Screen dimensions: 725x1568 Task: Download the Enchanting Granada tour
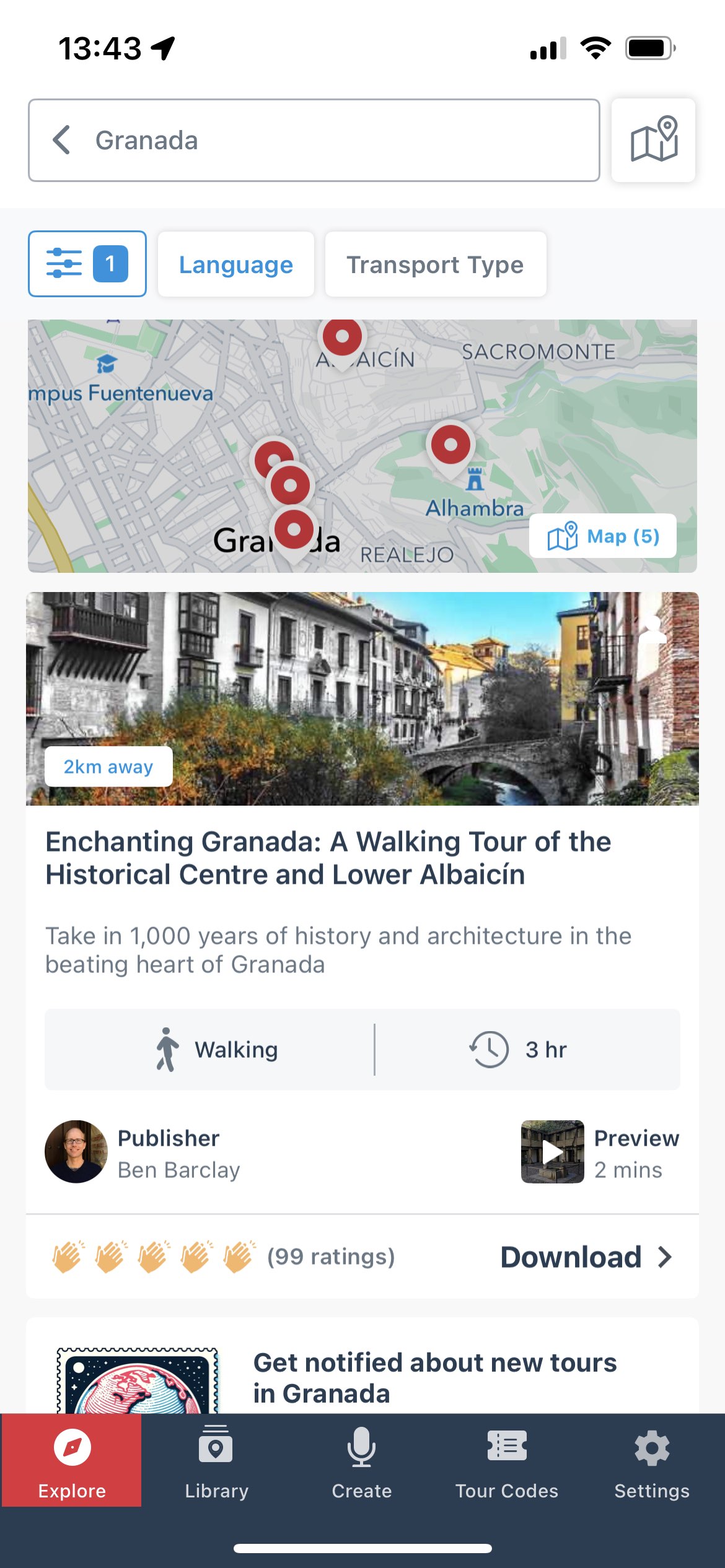(586, 1257)
